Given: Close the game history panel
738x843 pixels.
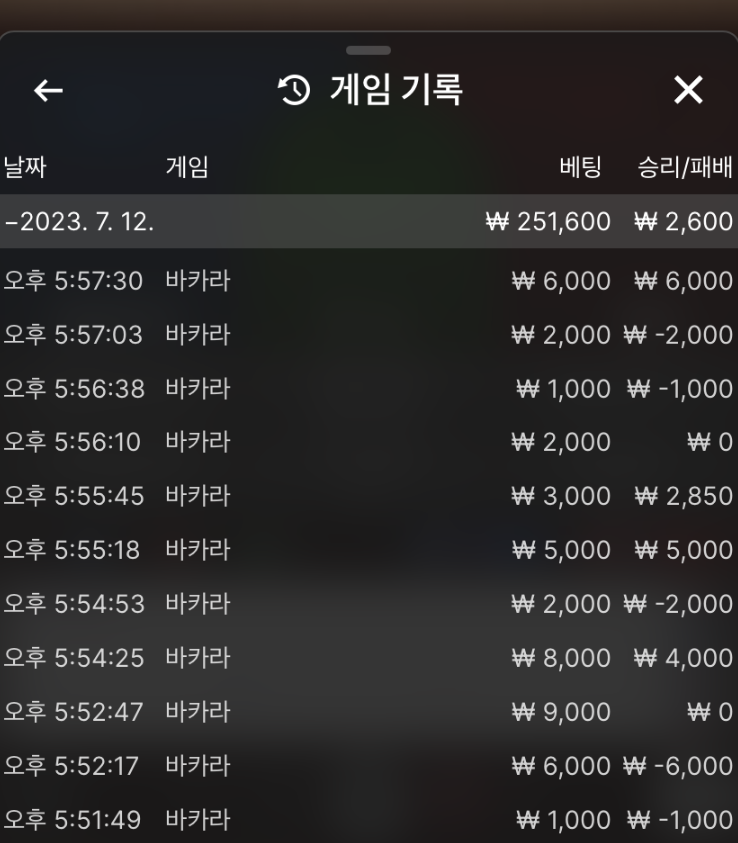Looking at the screenshot, I should [x=688, y=92].
